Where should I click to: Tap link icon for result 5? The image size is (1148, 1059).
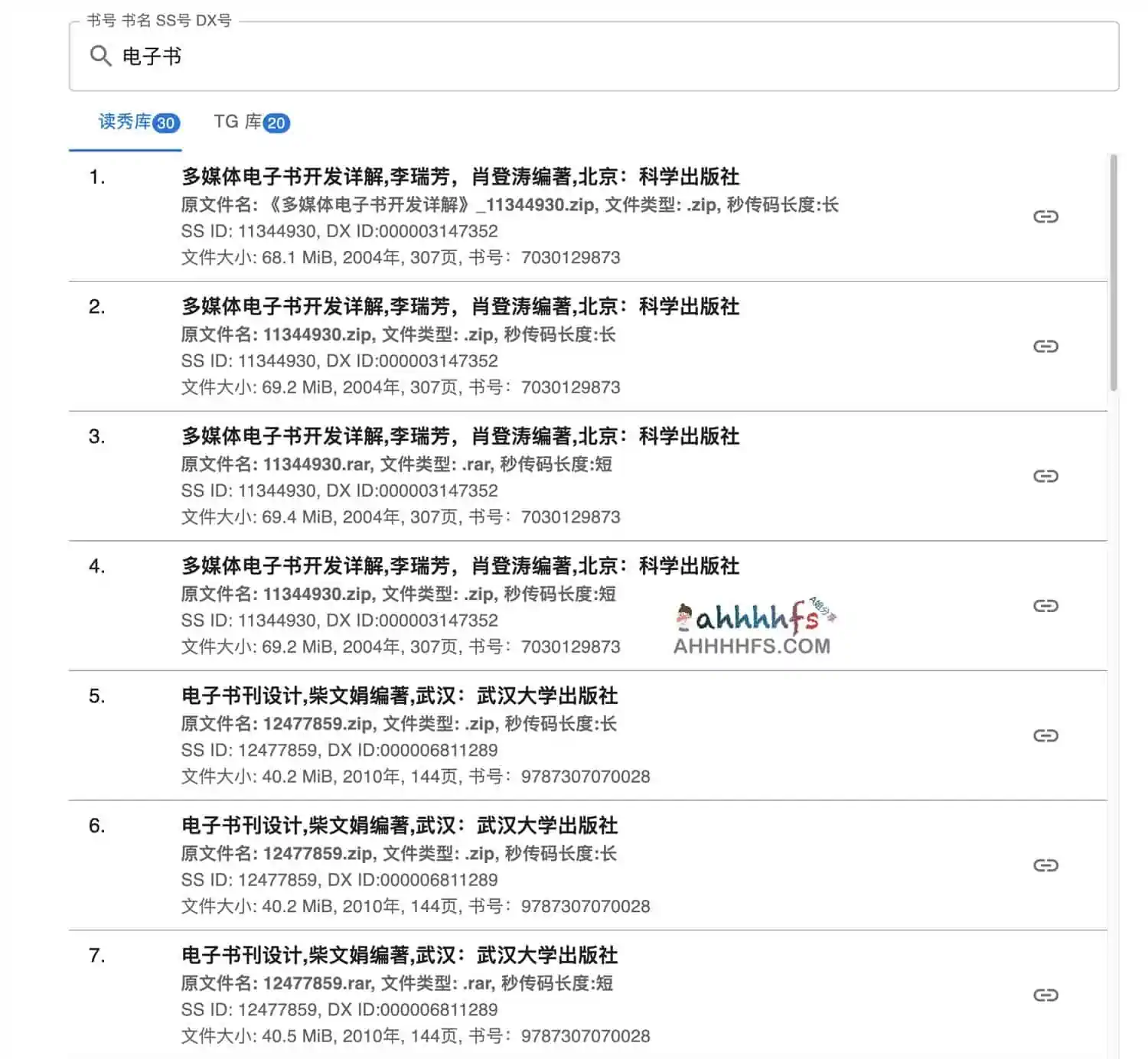click(x=1045, y=736)
